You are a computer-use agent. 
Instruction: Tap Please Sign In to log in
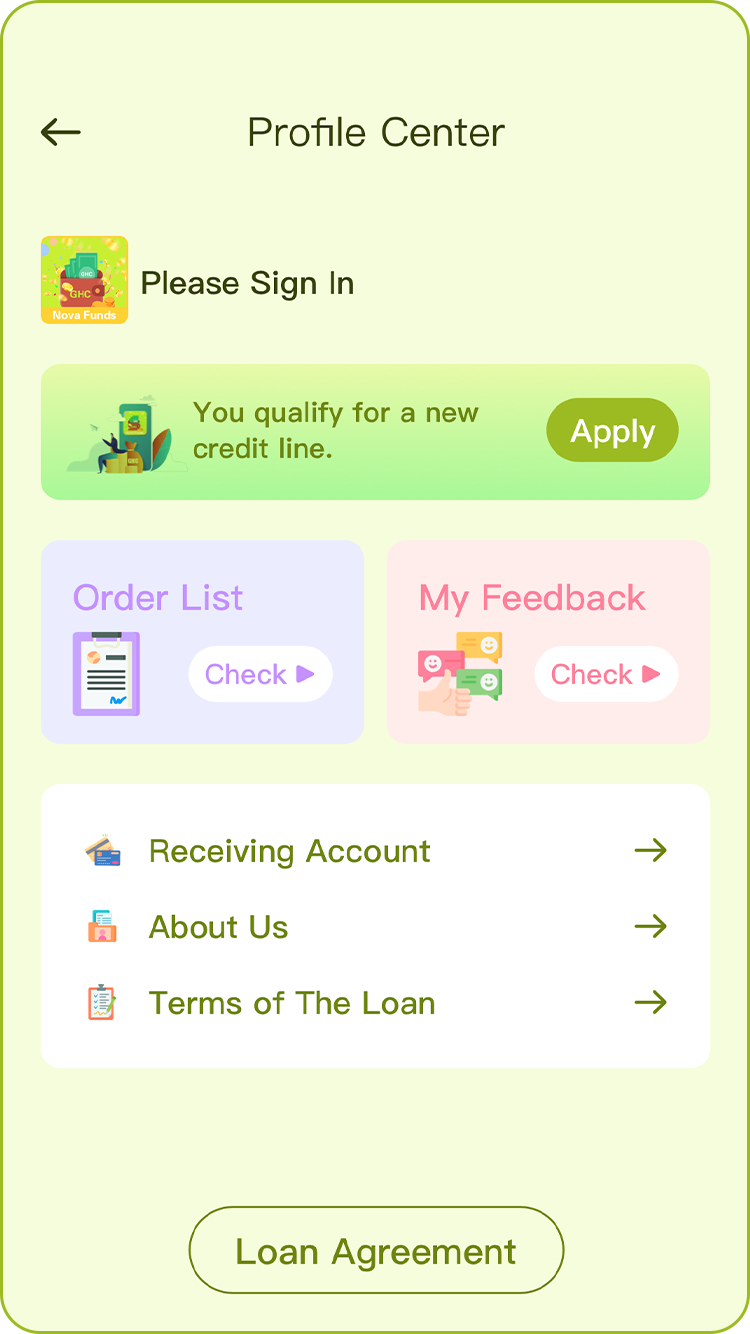coord(248,283)
